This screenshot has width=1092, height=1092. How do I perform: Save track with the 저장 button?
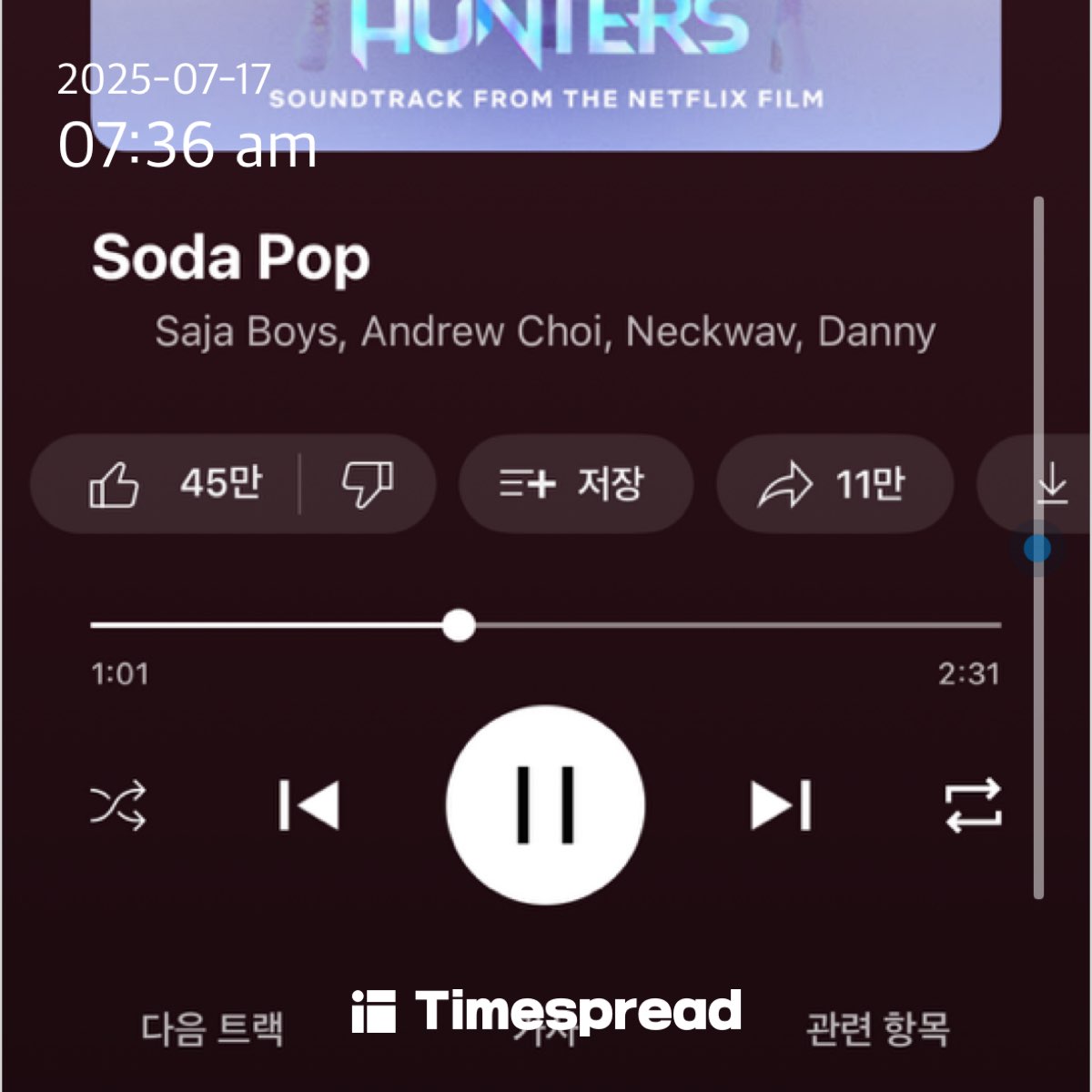(x=575, y=483)
